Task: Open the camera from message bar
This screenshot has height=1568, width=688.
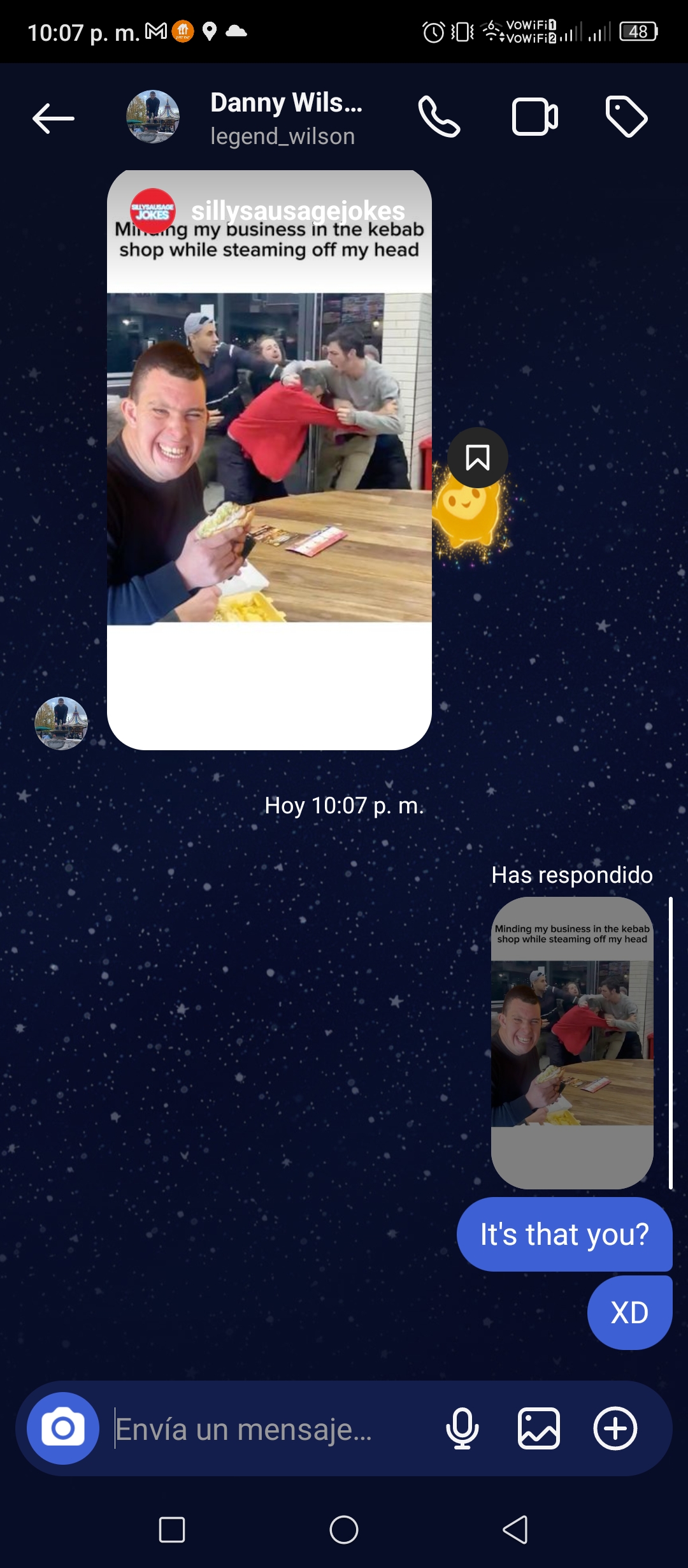Action: point(63,1428)
